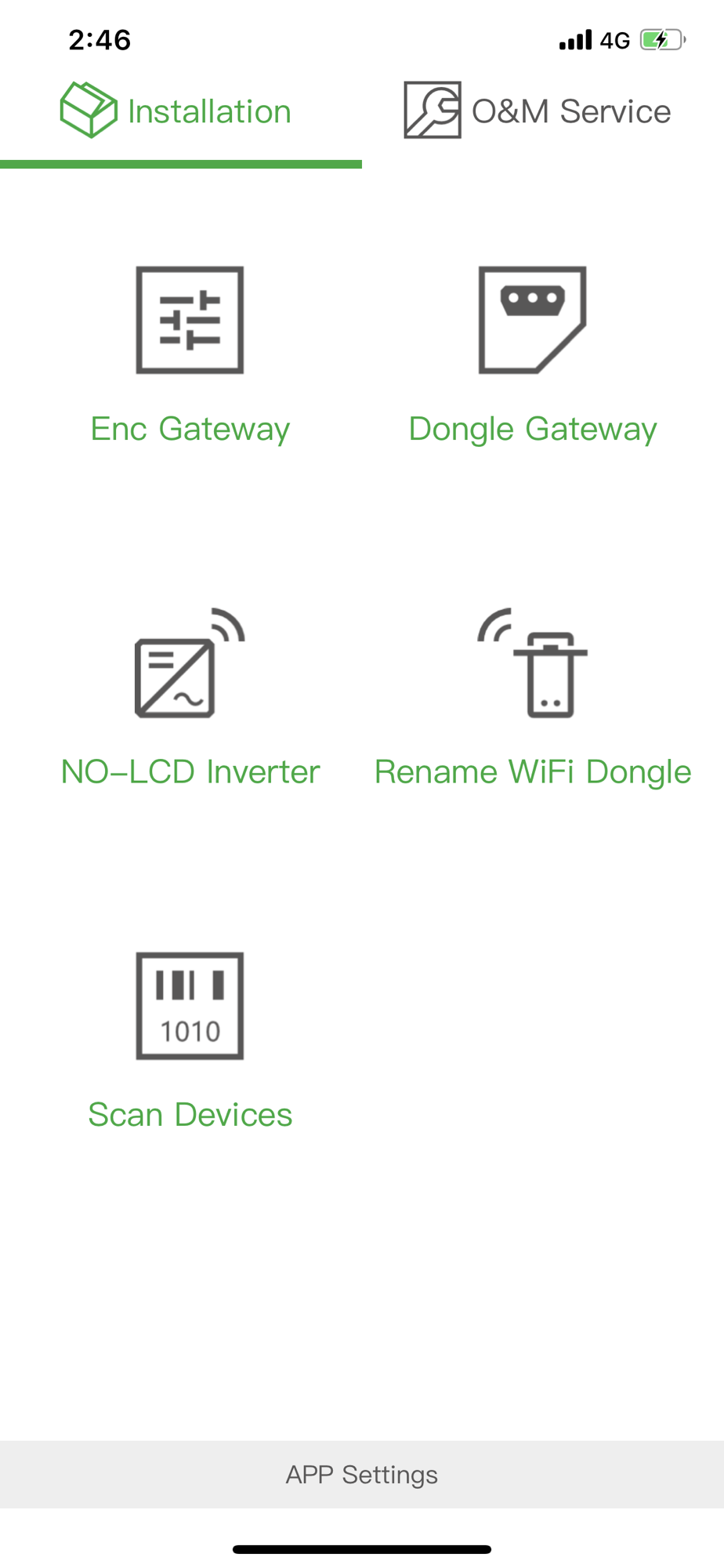Open Enc Gateway setup

(x=190, y=357)
